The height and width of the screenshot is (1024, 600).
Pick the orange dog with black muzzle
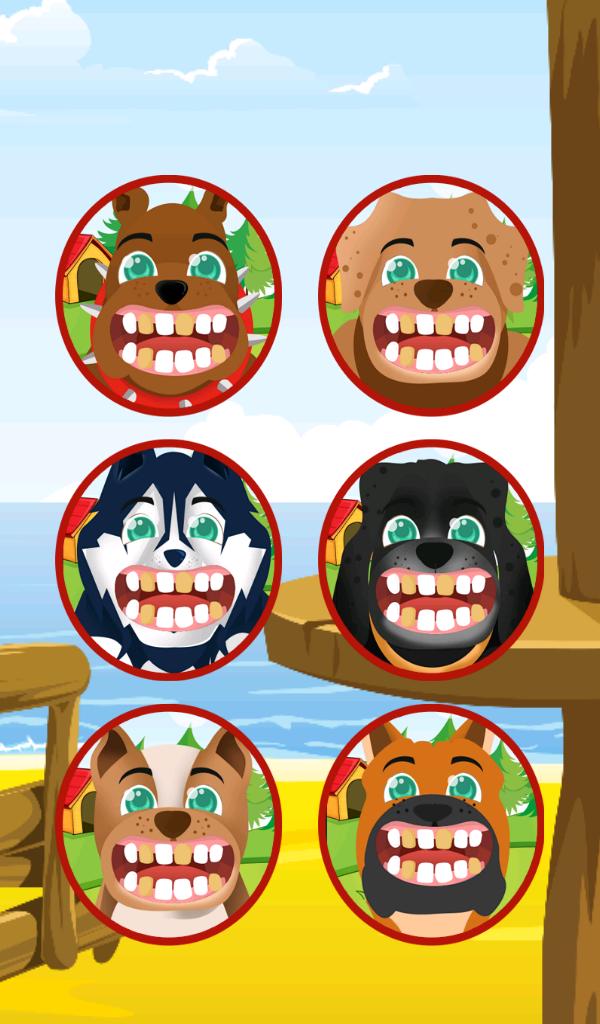[432, 823]
